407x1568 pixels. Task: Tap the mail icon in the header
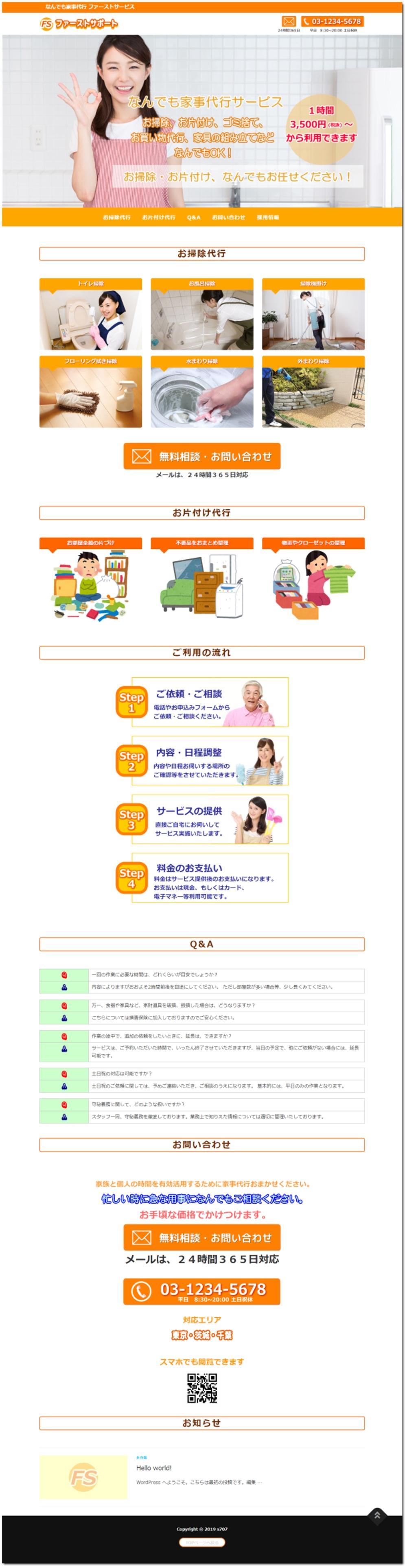pos(289,21)
